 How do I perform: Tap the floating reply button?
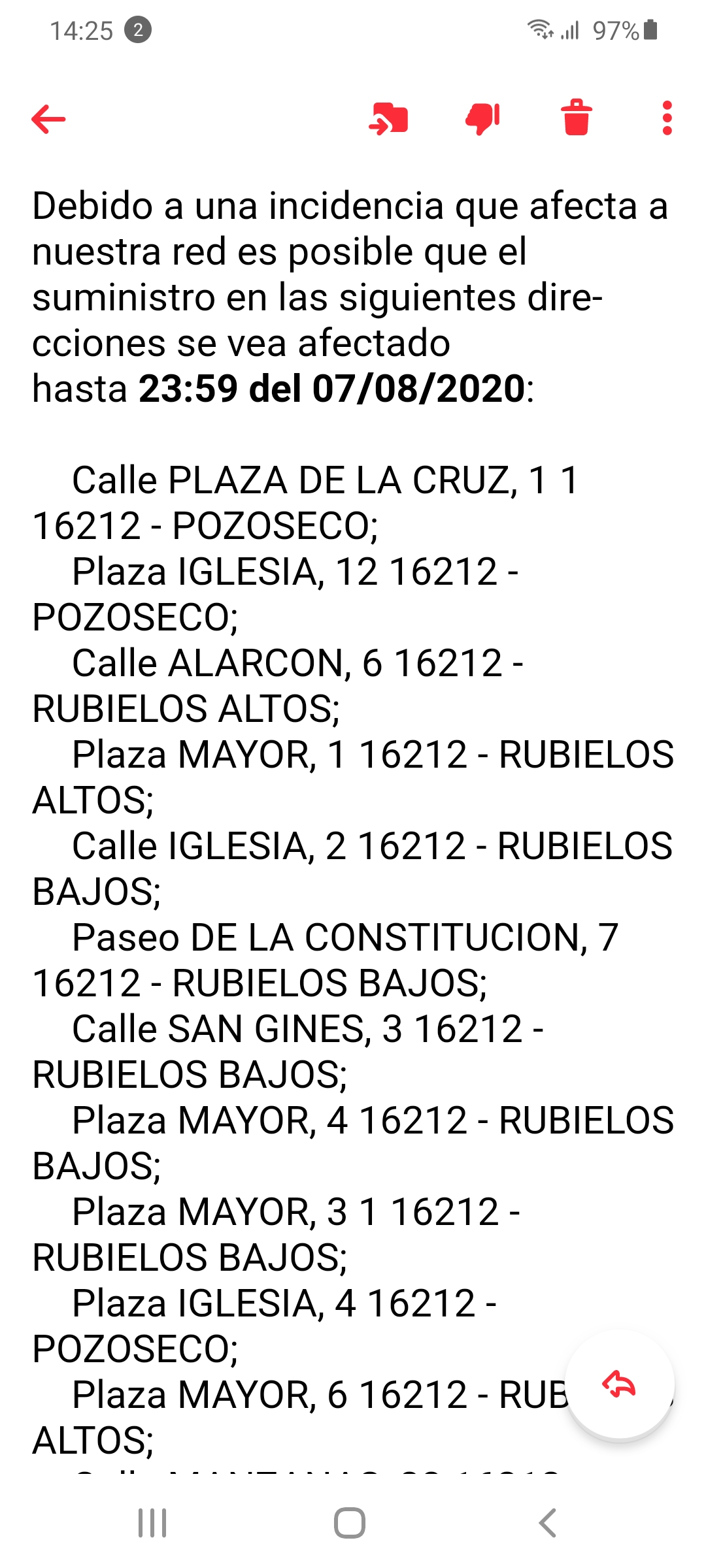point(619,1384)
